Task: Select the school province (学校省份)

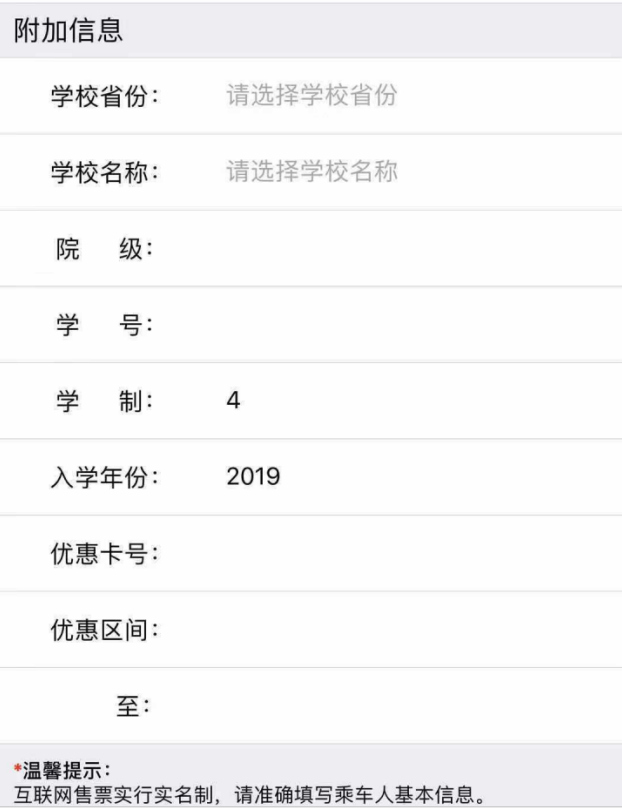Action: tap(312, 97)
